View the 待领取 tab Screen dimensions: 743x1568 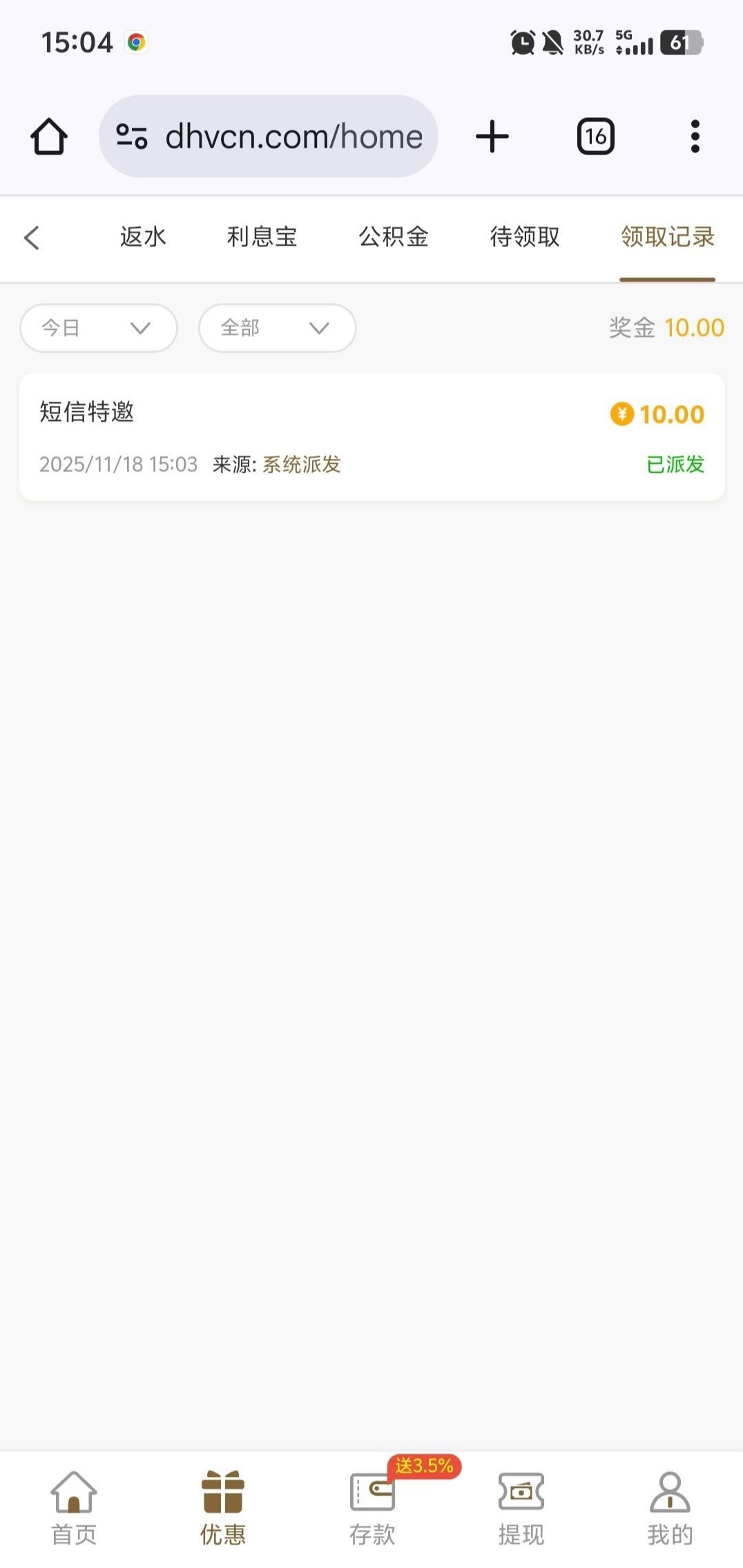tap(524, 237)
